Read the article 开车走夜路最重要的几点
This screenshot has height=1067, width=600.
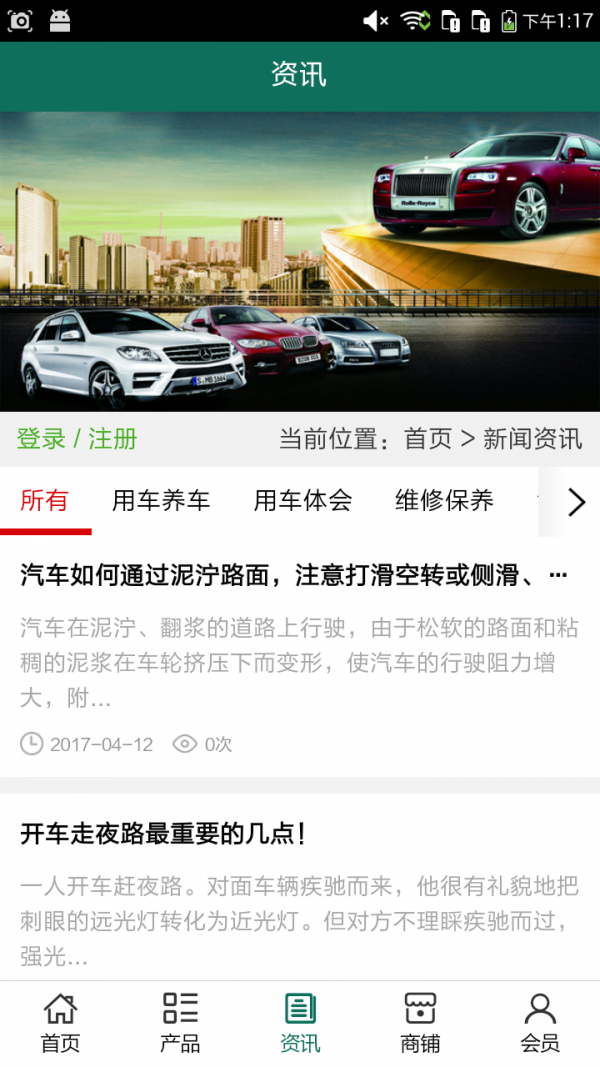(163, 833)
